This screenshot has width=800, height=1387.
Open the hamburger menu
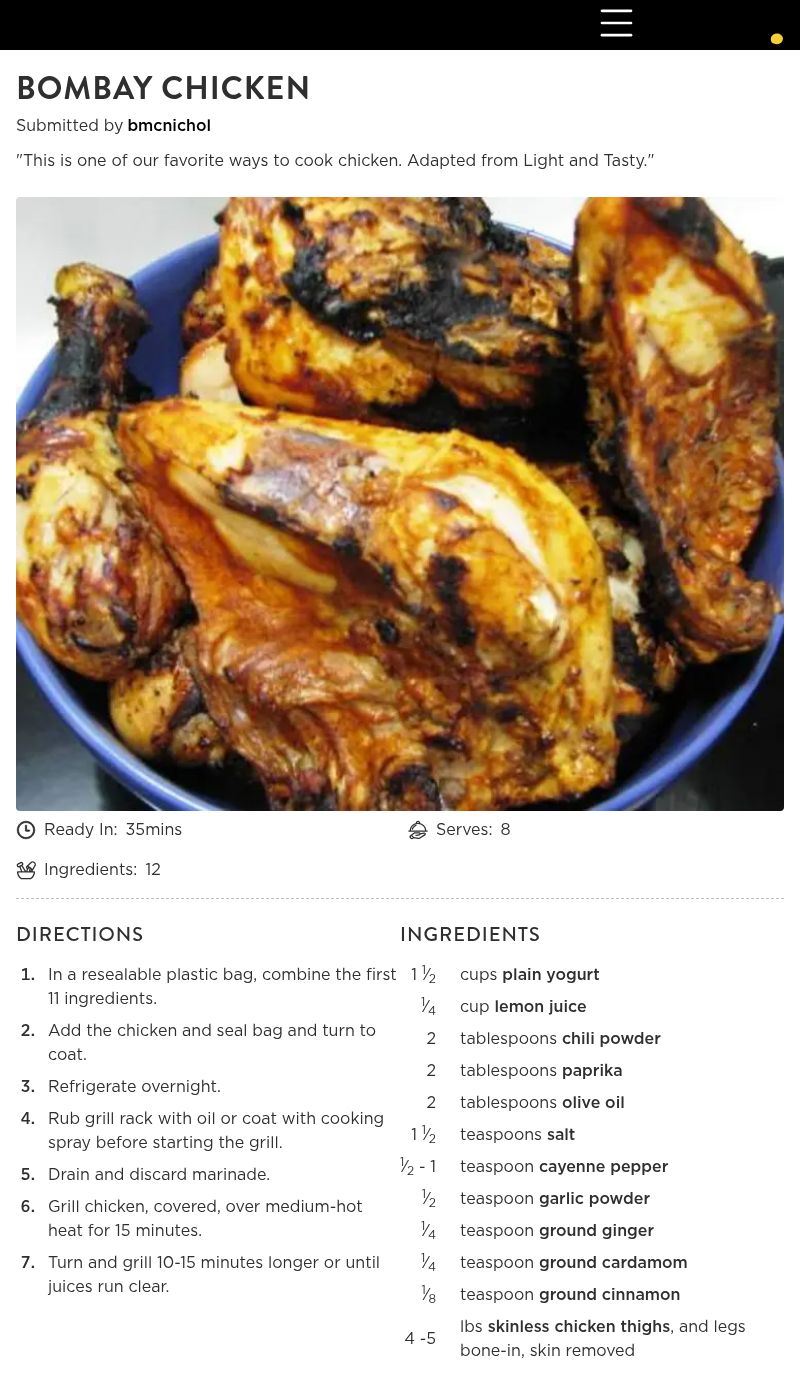coord(616,23)
